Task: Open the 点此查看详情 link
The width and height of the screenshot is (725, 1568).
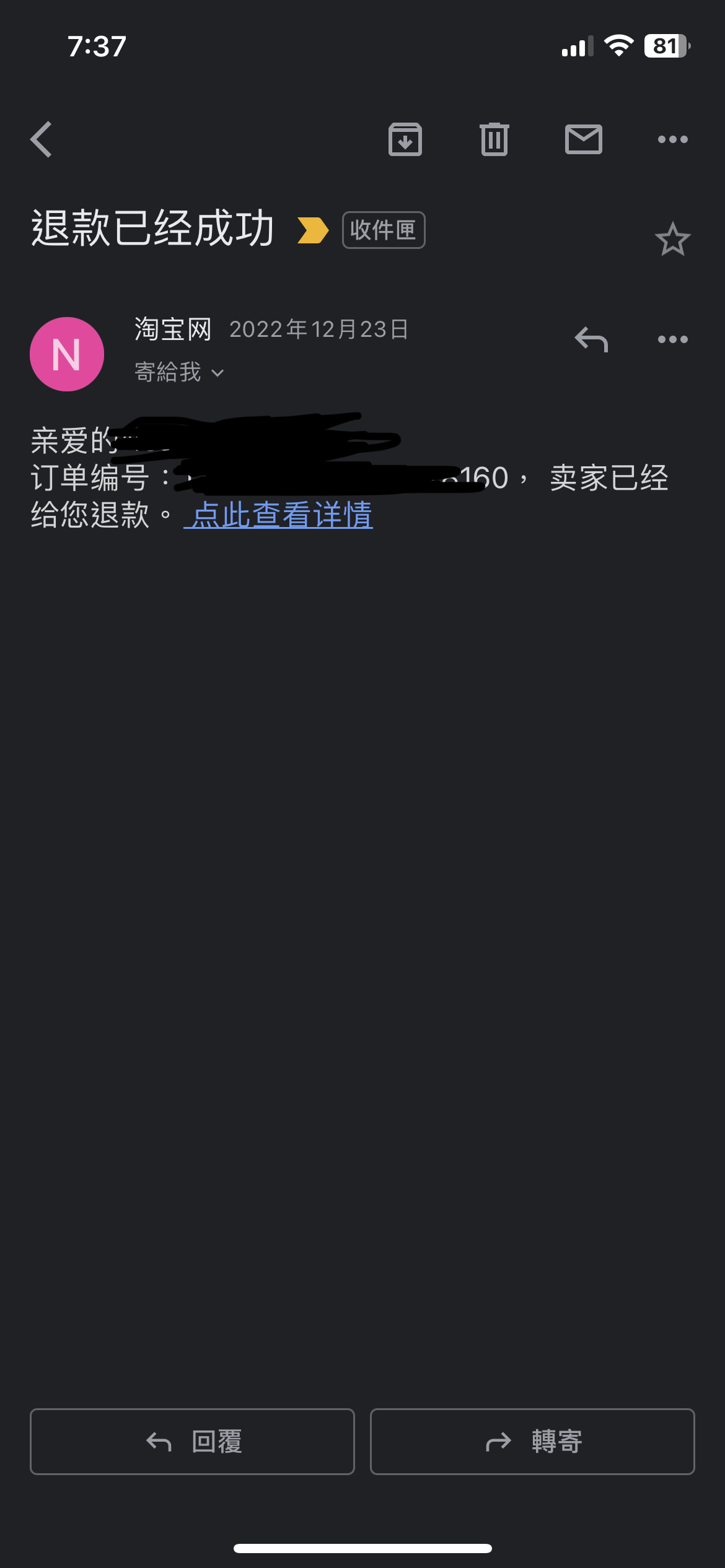Action: click(x=279, y=515)
